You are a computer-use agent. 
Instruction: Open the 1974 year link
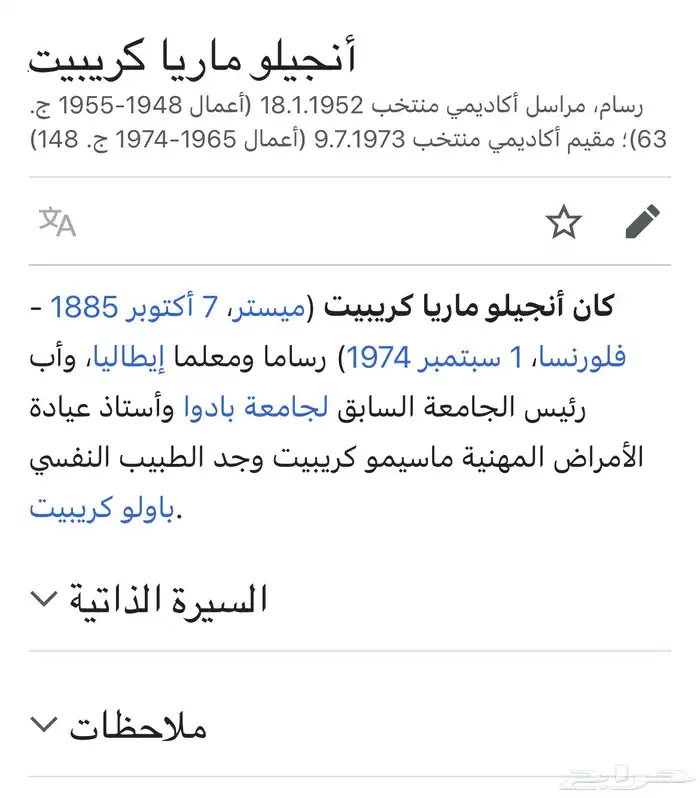(384, 357)
